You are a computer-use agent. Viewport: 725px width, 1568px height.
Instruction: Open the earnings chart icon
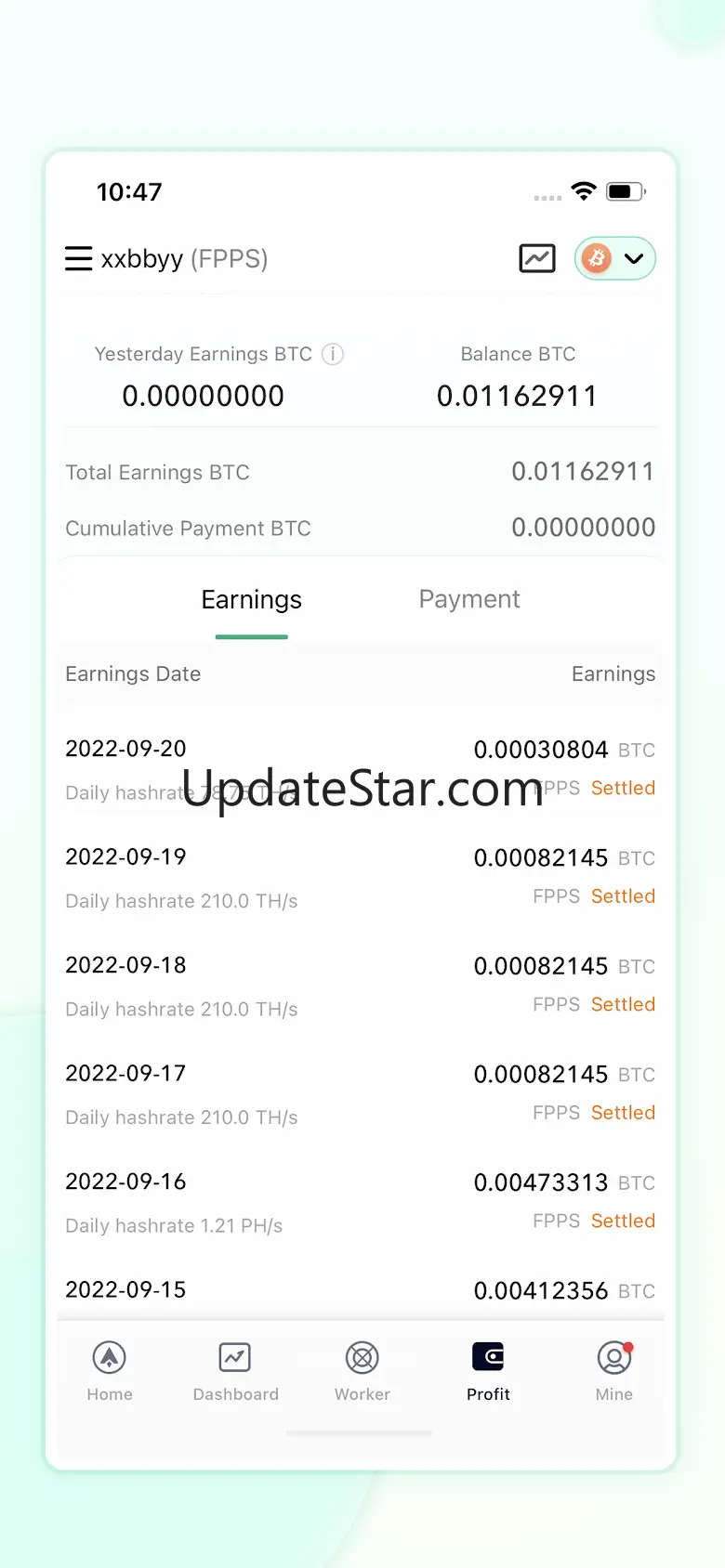pos(537,258)
